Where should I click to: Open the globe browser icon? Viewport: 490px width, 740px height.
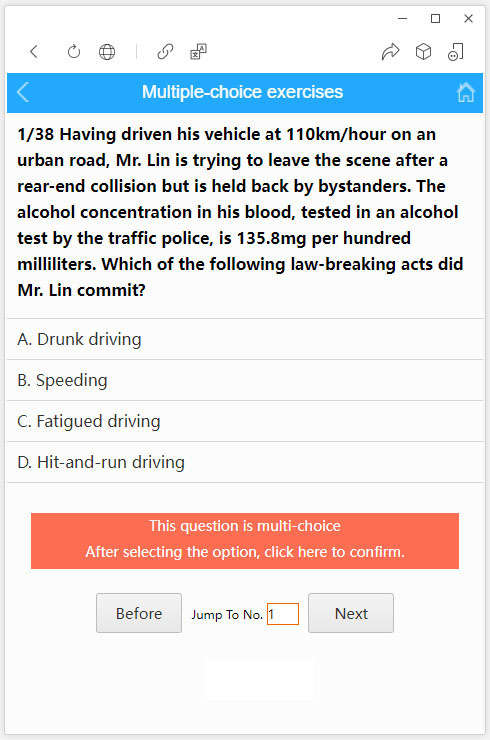107,51
